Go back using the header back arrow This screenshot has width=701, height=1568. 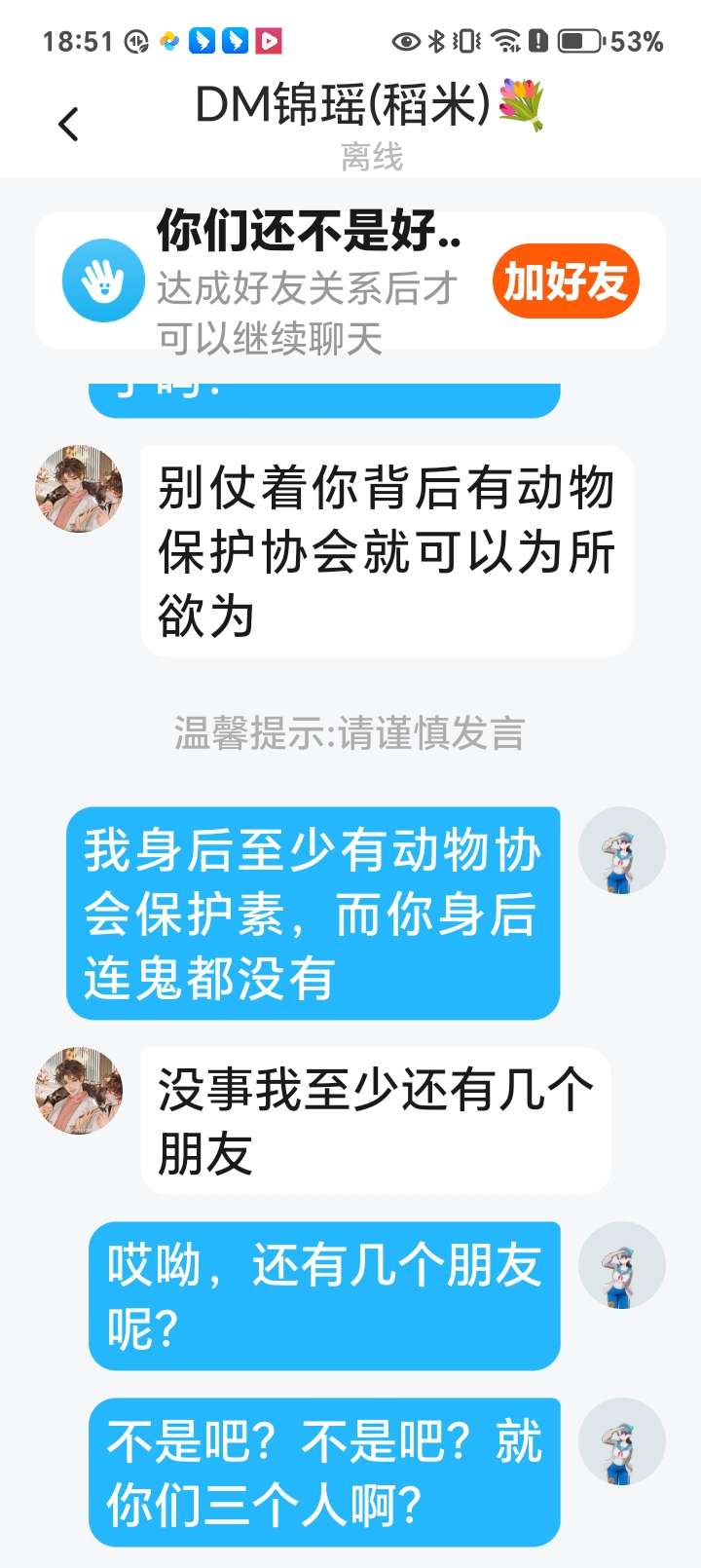click(68, 125)
